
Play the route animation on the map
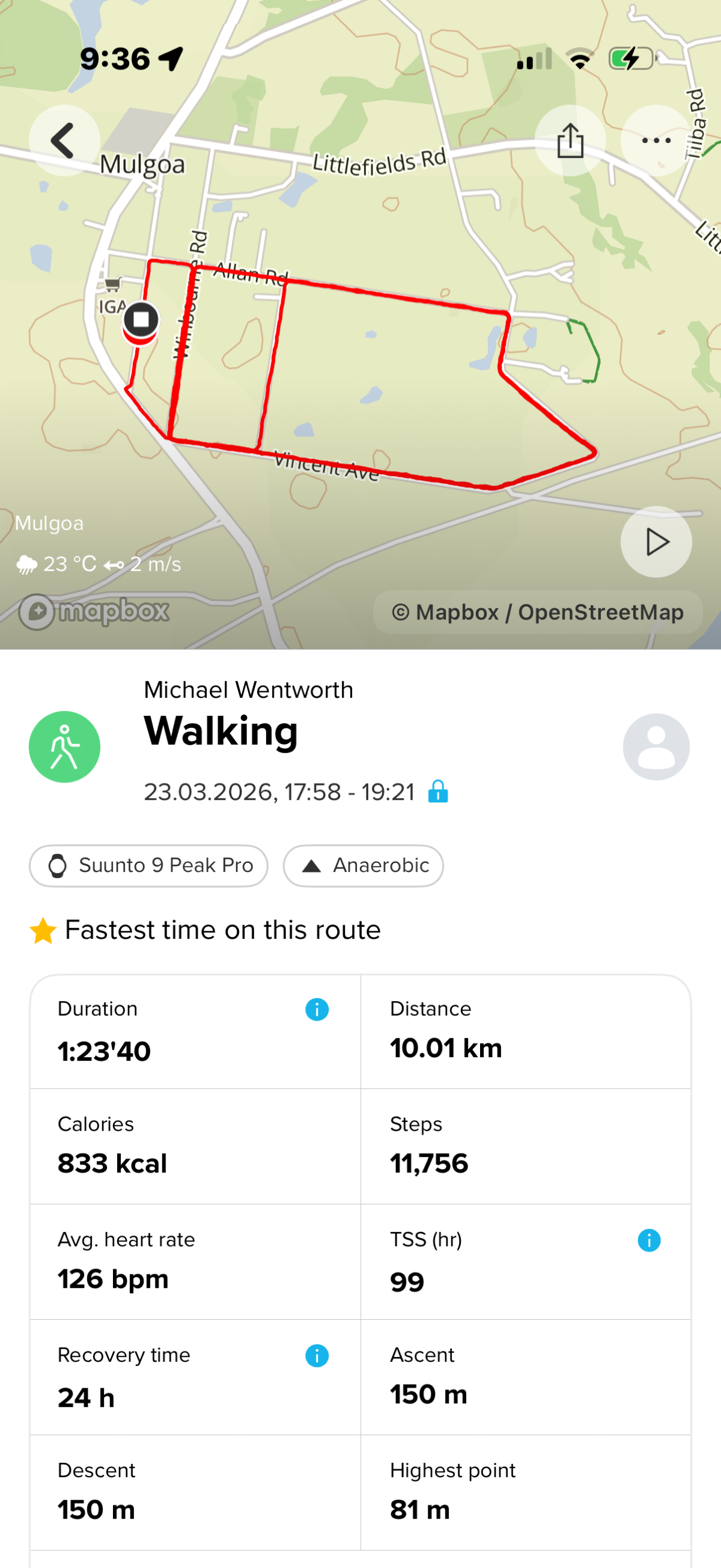(x=656, y=541)
